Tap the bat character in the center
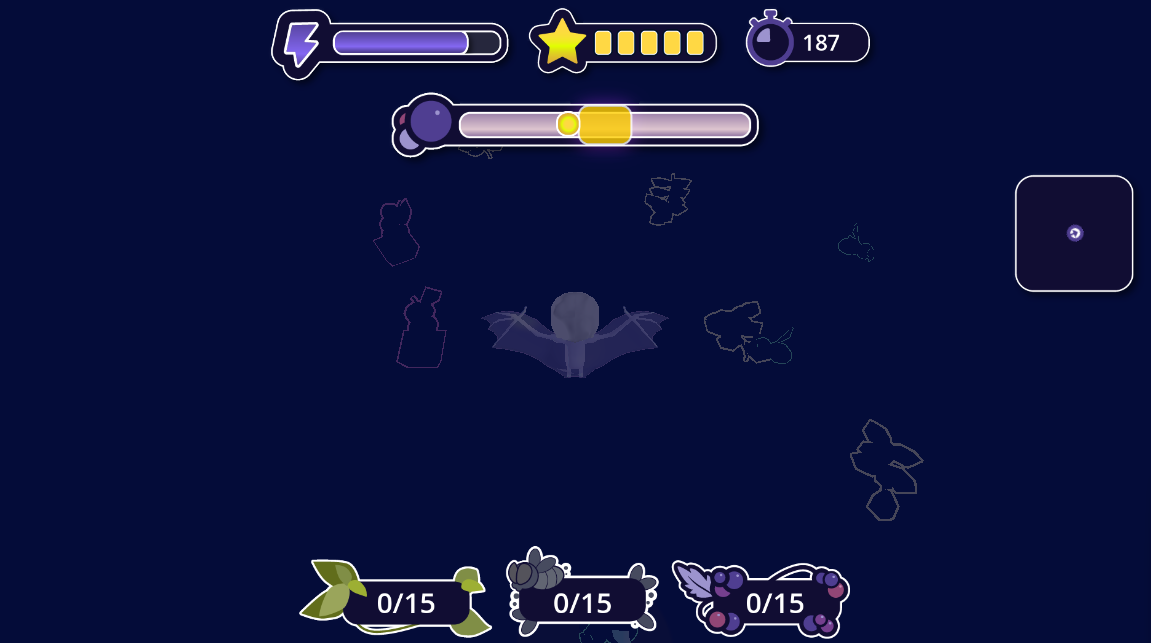The width and height of the screenshot is (1151, 643). click(574, 334)
